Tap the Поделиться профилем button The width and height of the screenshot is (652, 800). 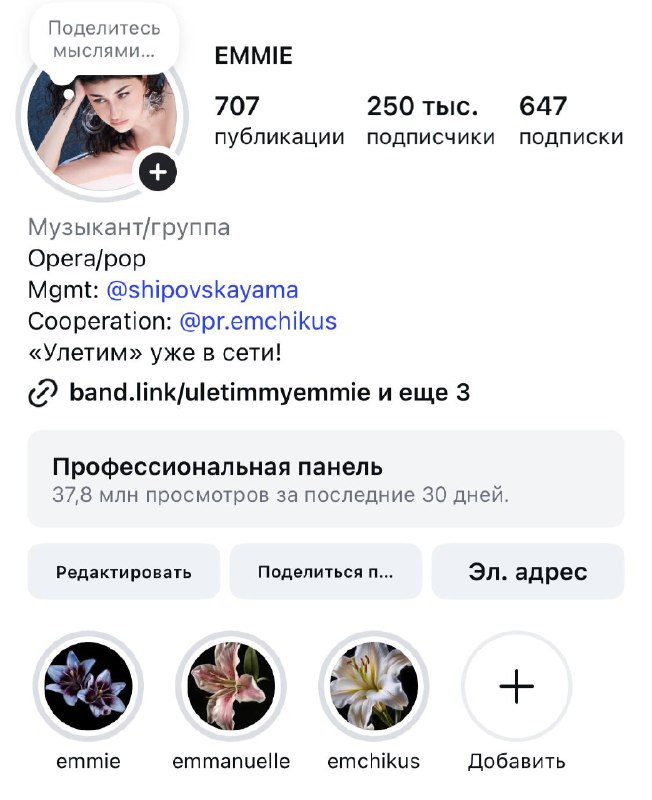(x=325, y=572)
